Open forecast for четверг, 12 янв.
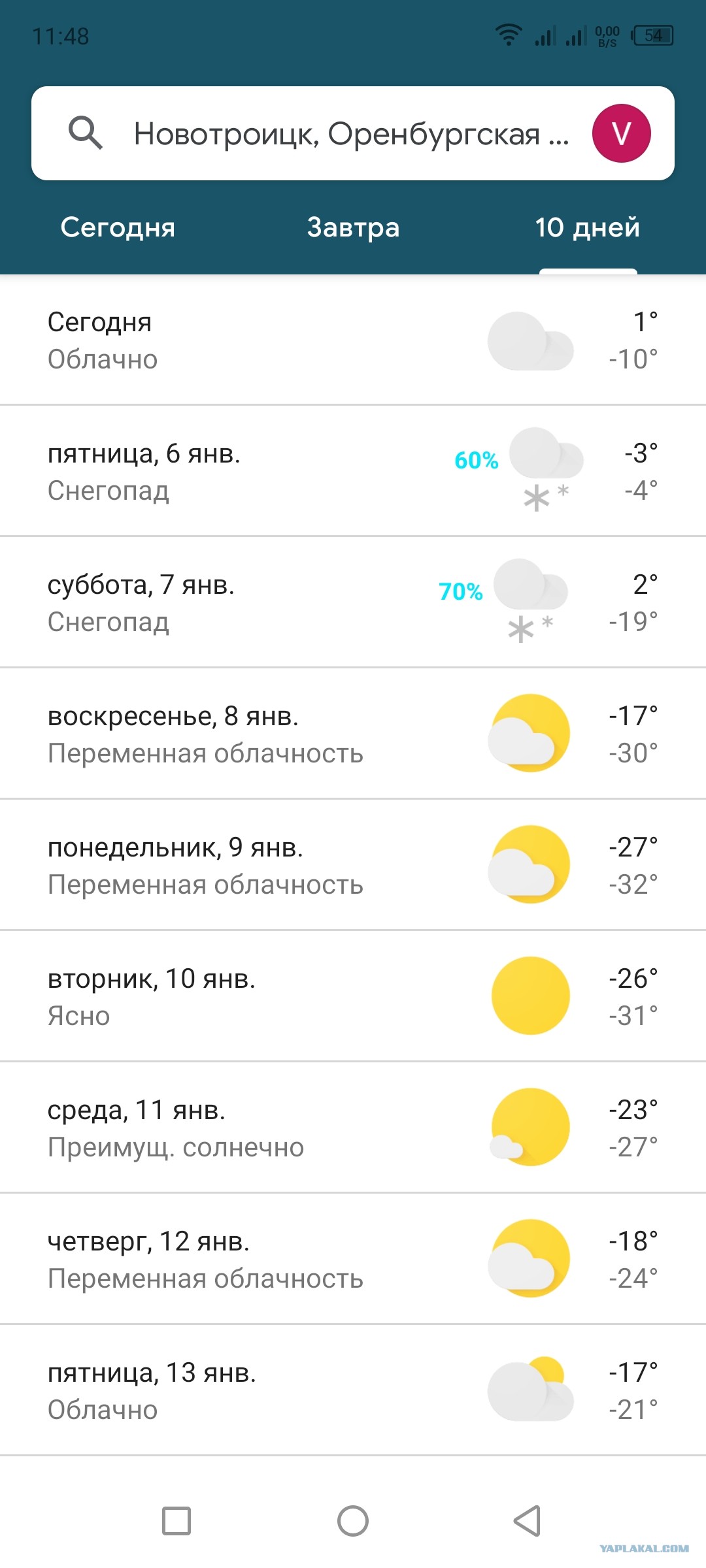 (x=353, y=1258)
